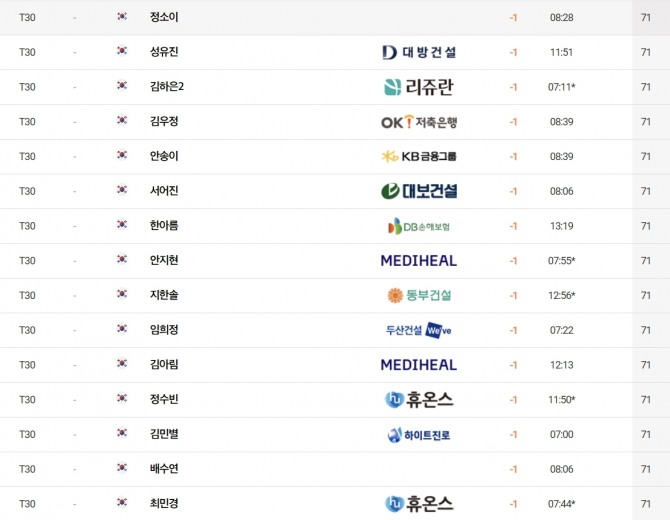The image size is (670, 520).
Task: Open 배수연's scorecard row
Action: pyautogui.click(x=335, y=469)
